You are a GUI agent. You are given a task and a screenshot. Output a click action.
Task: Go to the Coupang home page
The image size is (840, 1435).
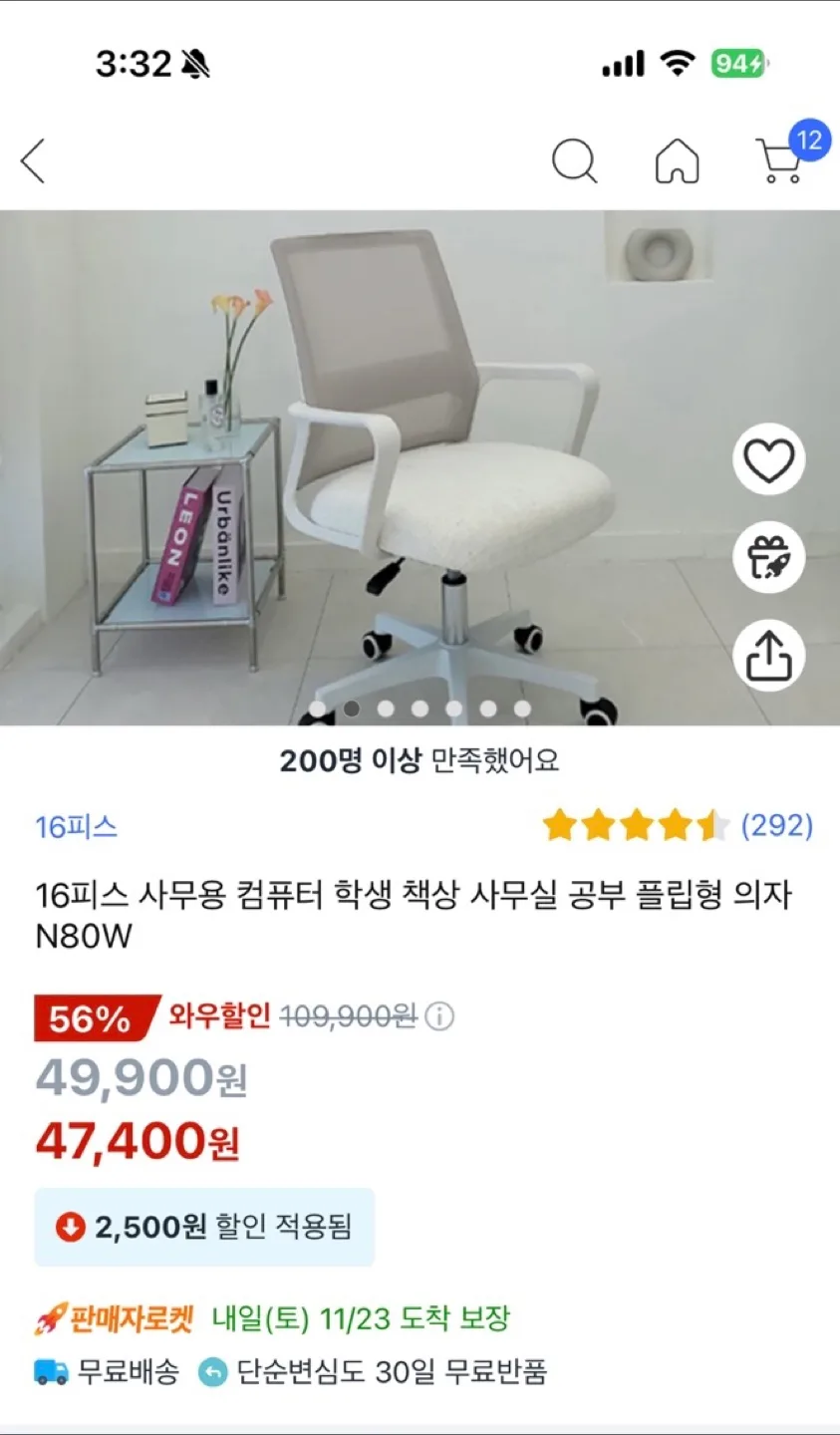(677, 160)
